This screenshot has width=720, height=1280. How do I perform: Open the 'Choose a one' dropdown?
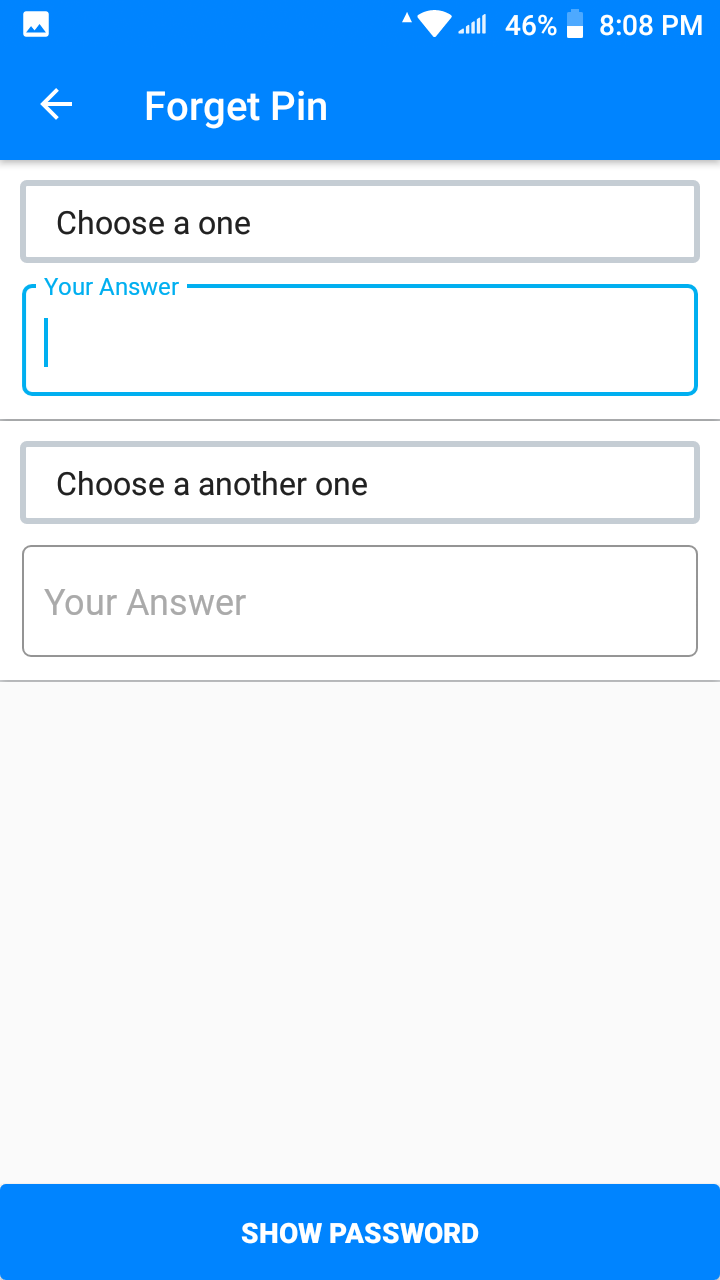click(360, 222)
